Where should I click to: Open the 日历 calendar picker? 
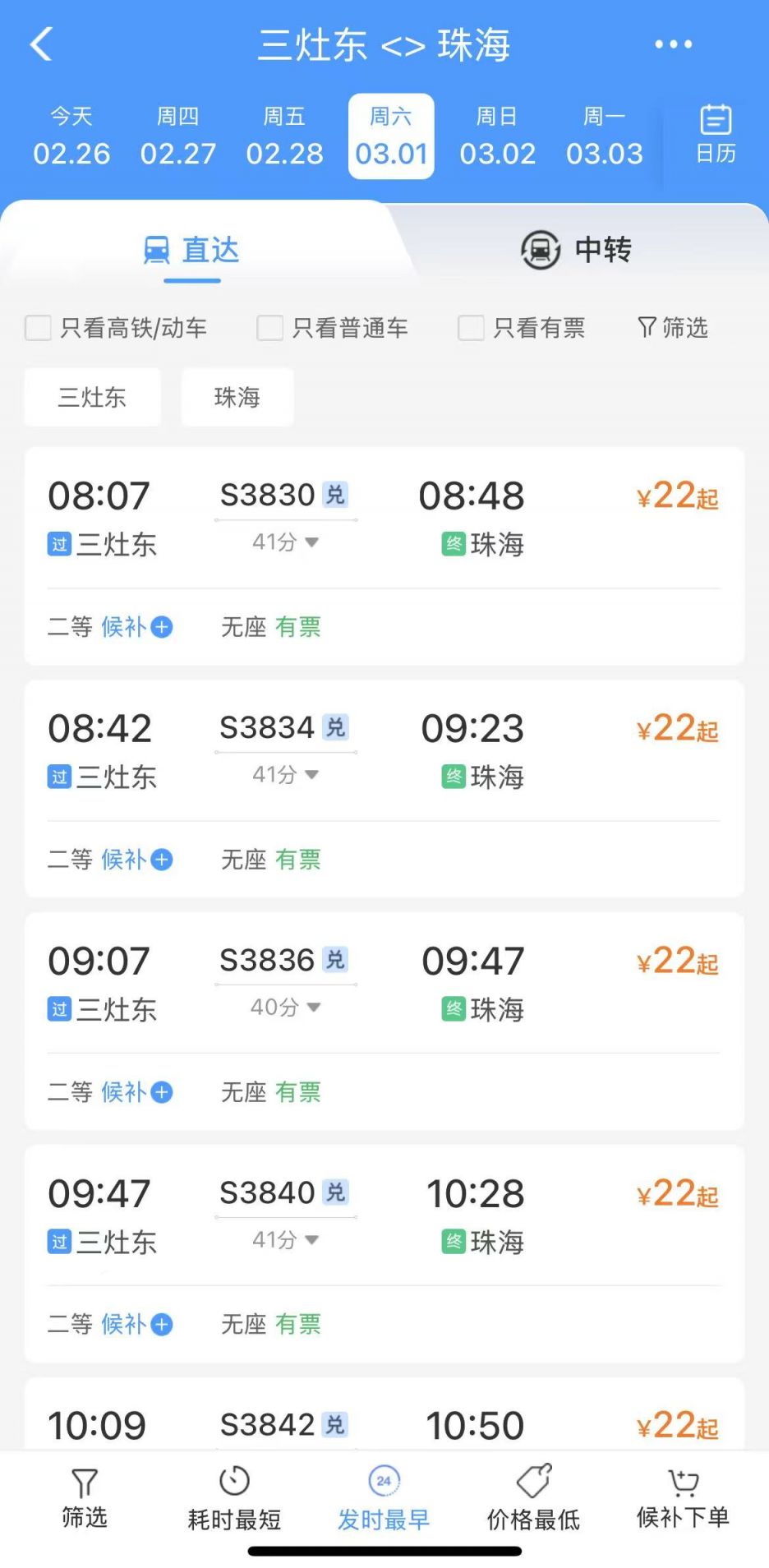[716, 134]
